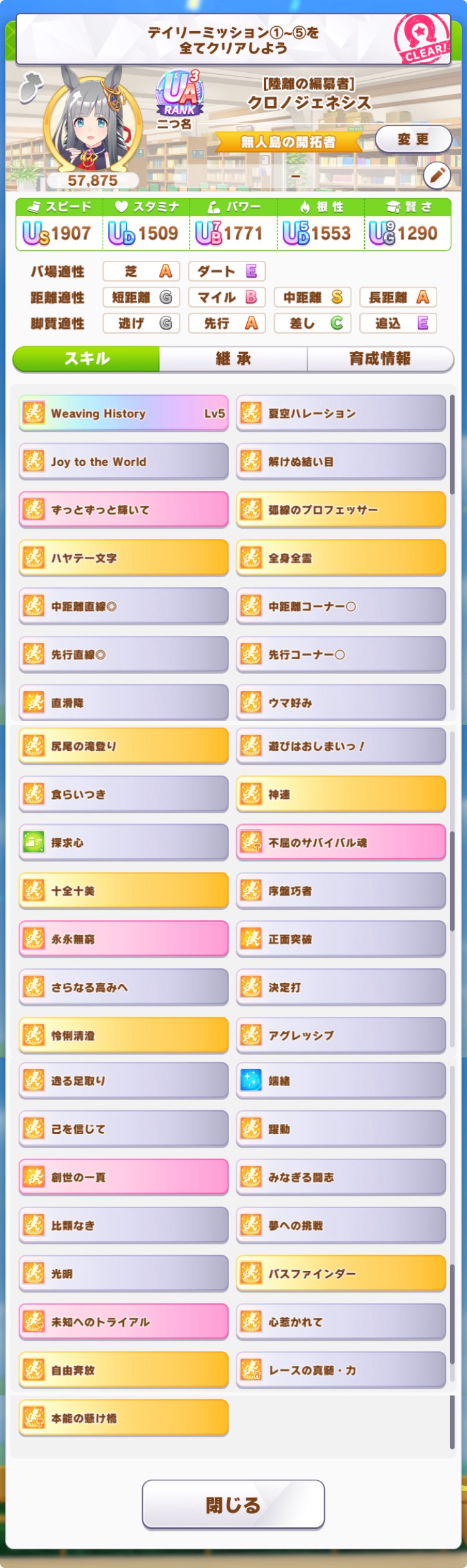This screenshot has width=467, height=1568.
Task: Show the 弧線のプロフェッサー skill info
Action: coord(341,509)
